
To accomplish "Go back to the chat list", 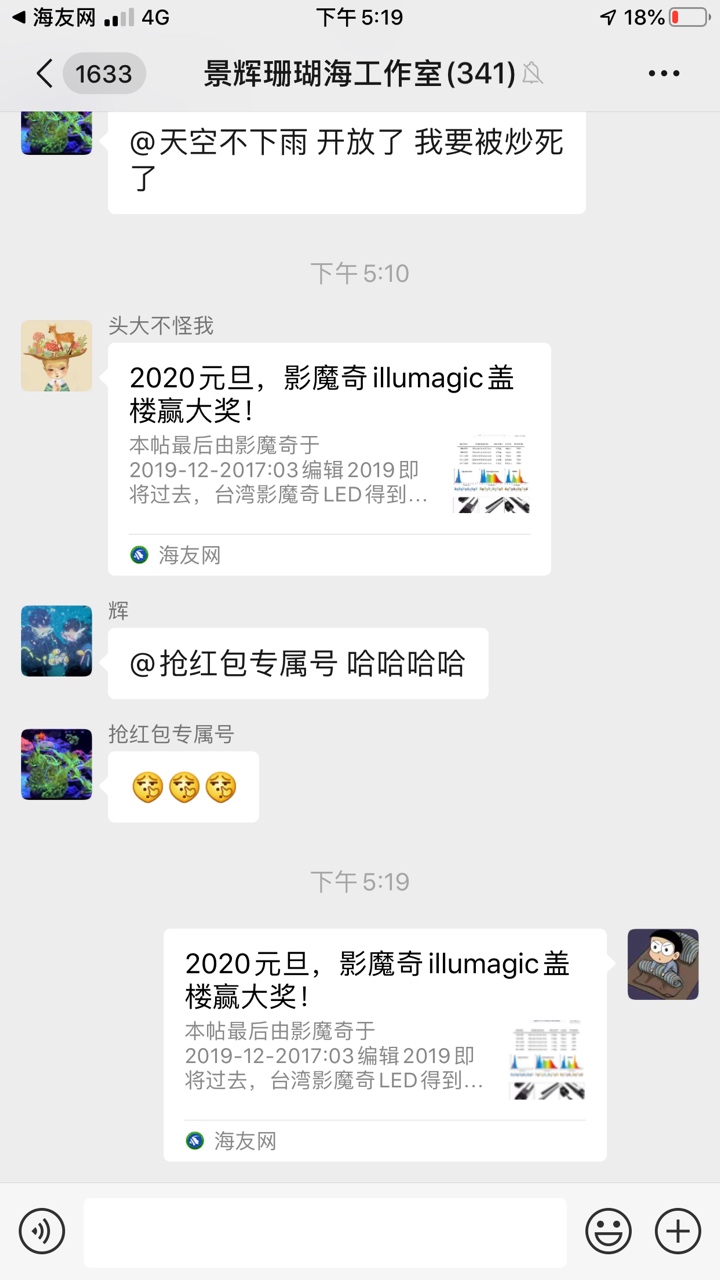I will tap(45, 73).
